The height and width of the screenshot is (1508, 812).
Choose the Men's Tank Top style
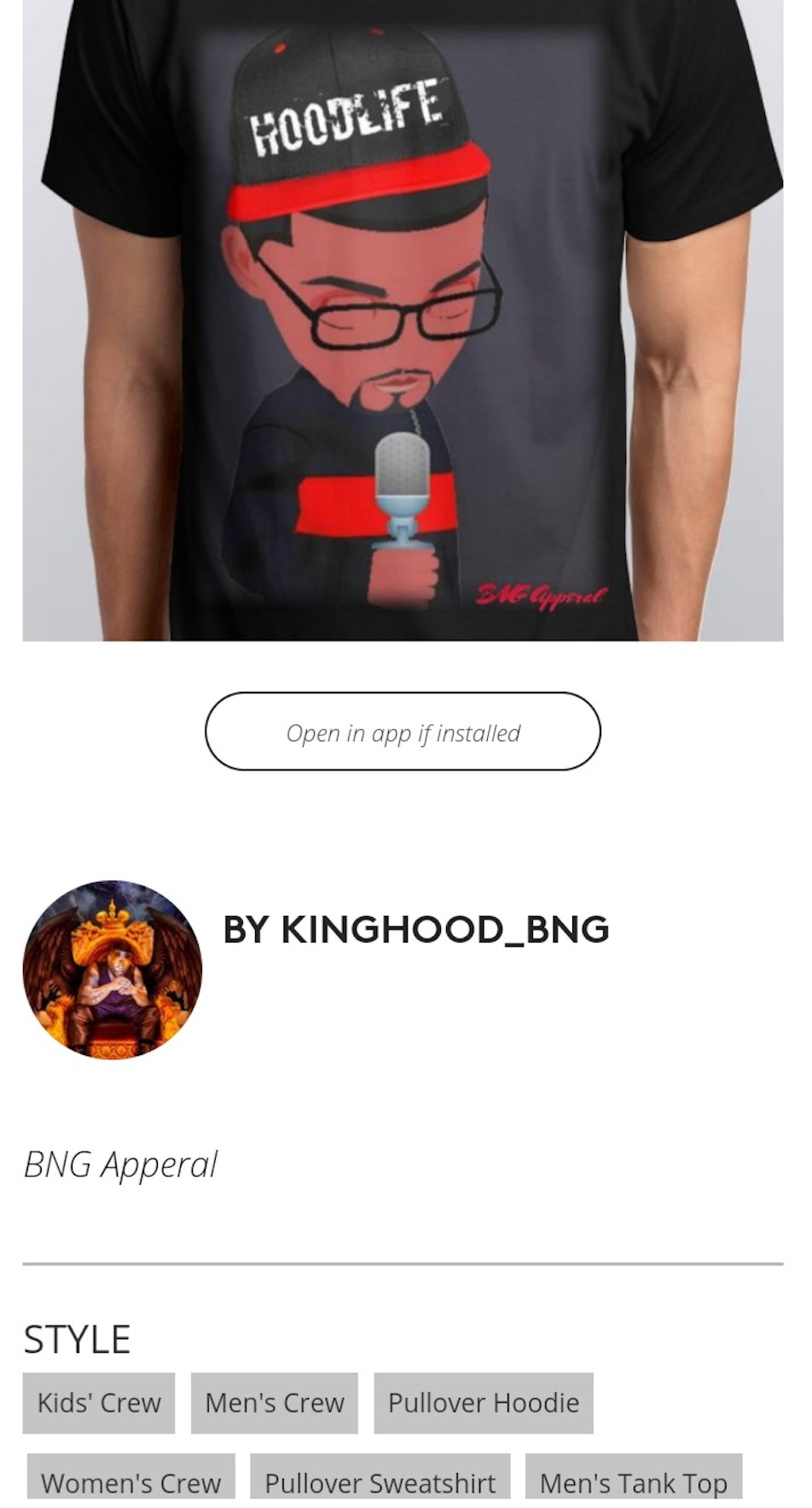tap(633, 1482)
